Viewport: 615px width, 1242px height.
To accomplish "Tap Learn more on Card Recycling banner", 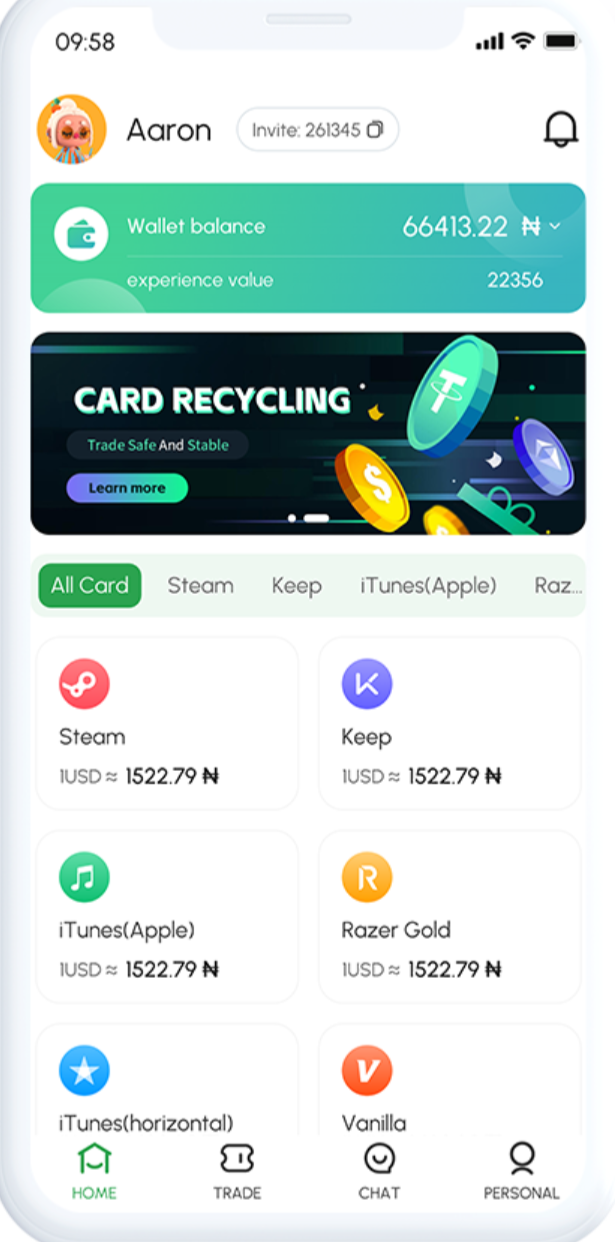I will (x=127, y=488).
